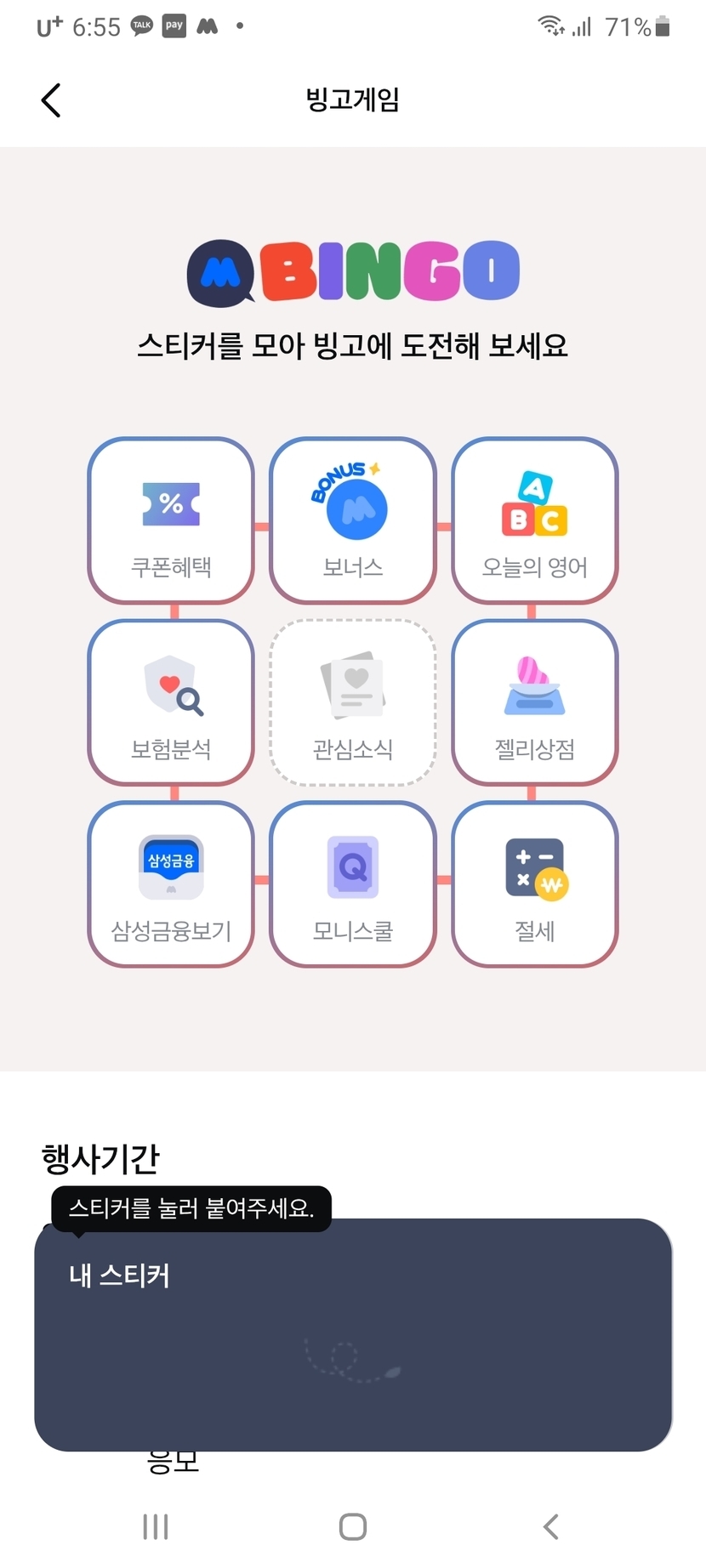This screenshot has height=1568, width=706.
Task: Open the 삼성금융보기 bingo tile
Action: (171, 884)
